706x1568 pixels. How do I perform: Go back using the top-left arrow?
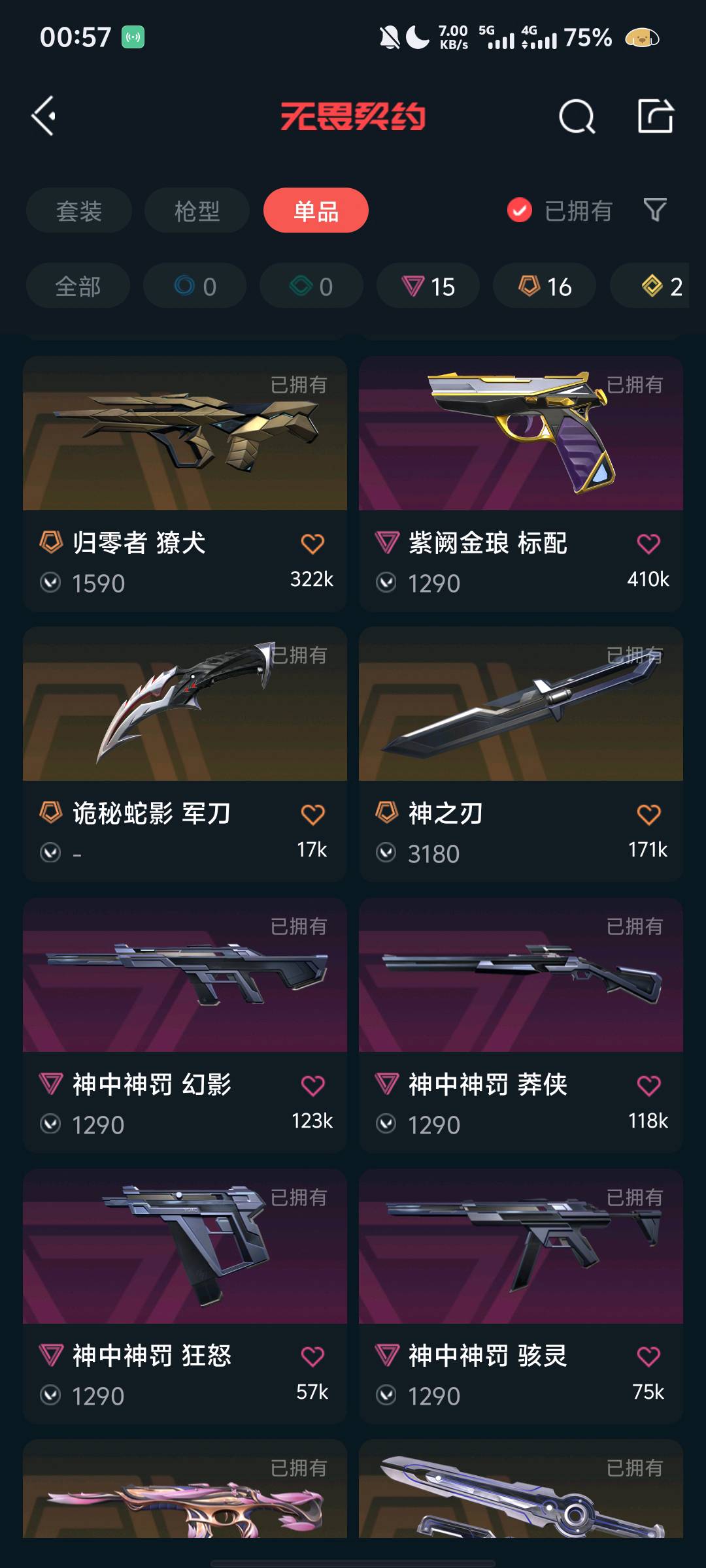point(44,116)
